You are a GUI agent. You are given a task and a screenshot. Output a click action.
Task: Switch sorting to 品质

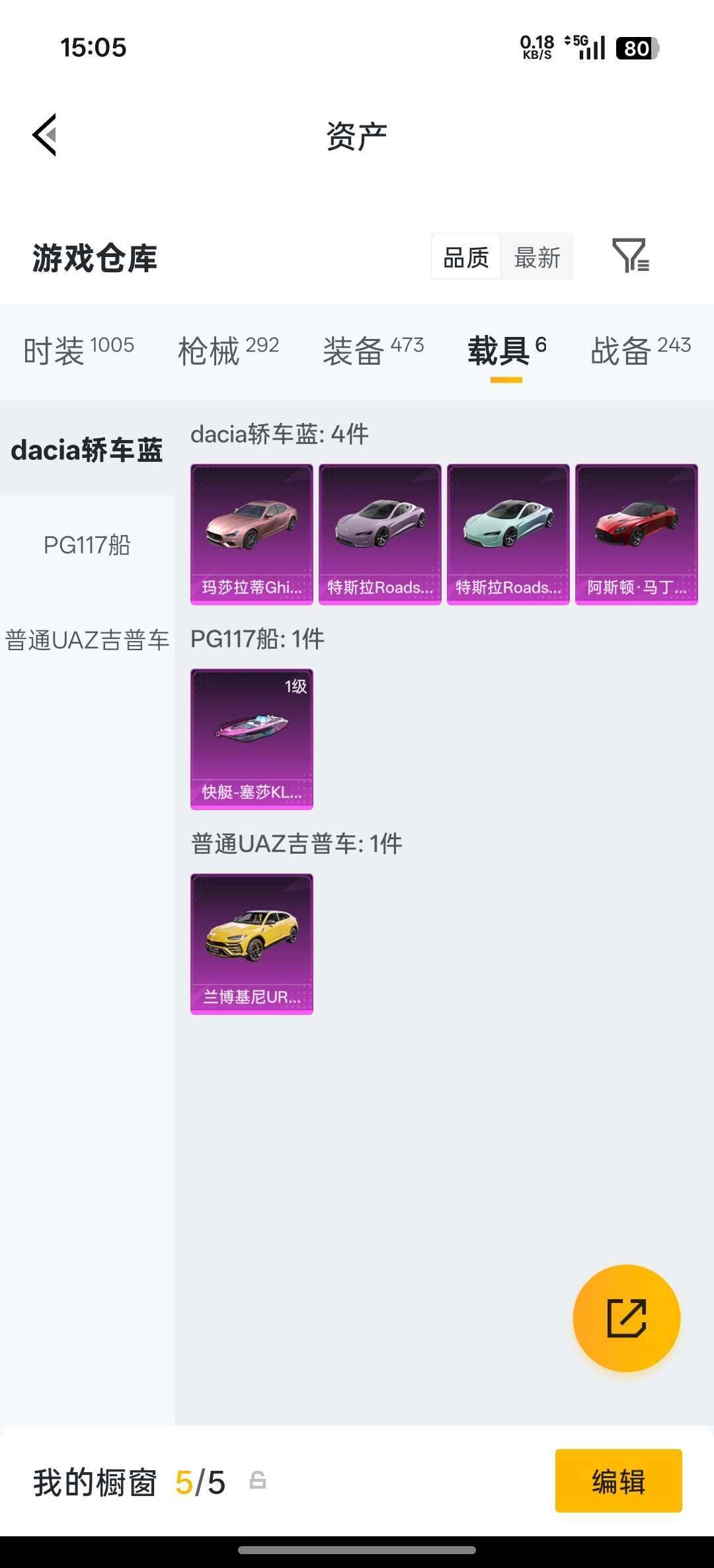[465, 258]
